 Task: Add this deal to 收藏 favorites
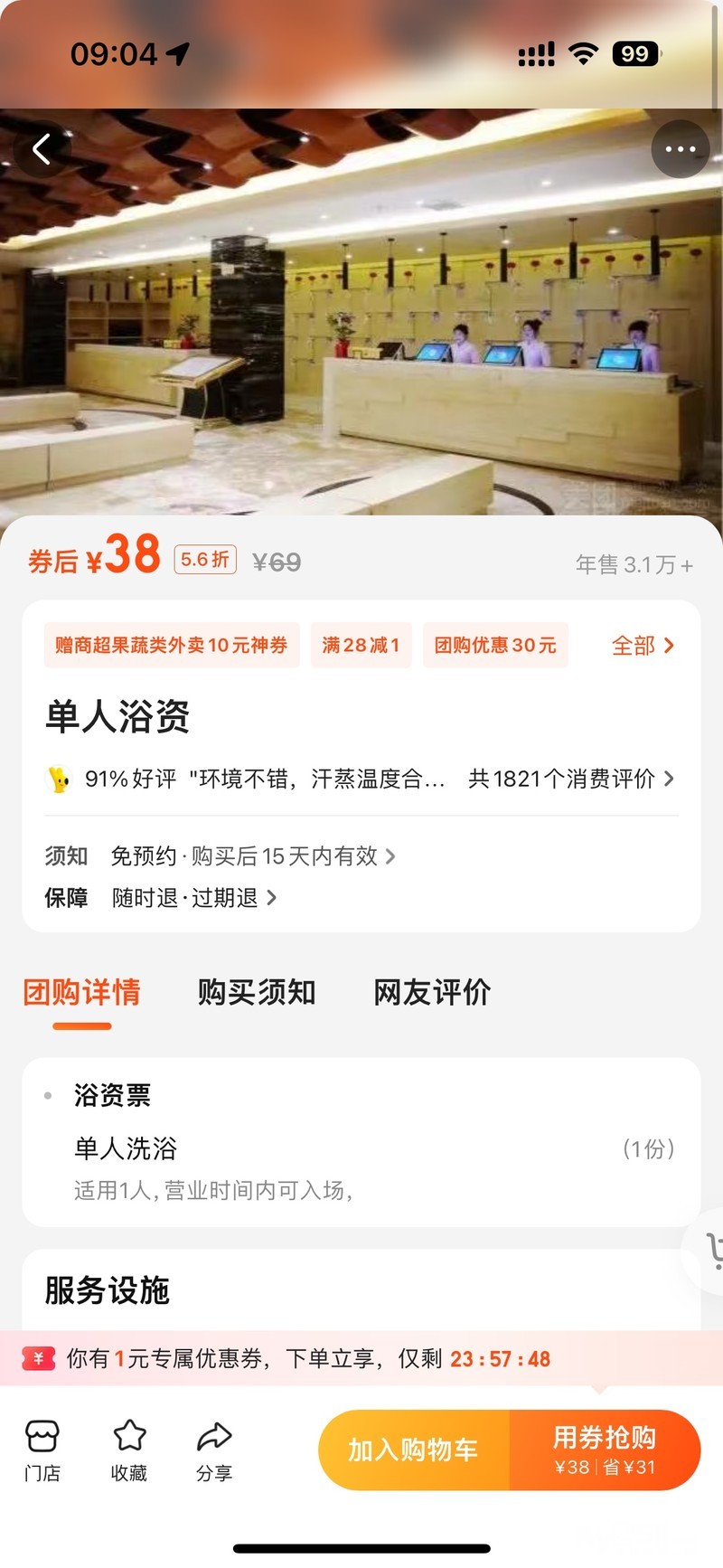click(129, 1450)
